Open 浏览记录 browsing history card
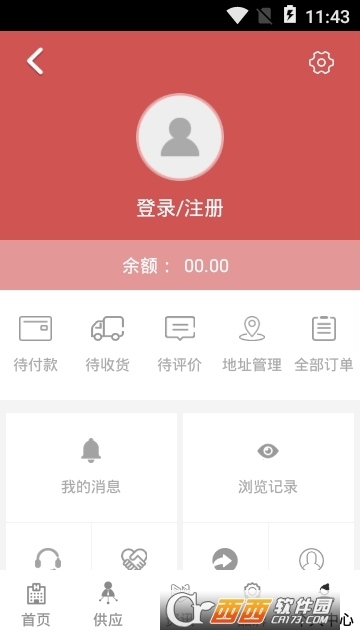 (x=268, y=467)
